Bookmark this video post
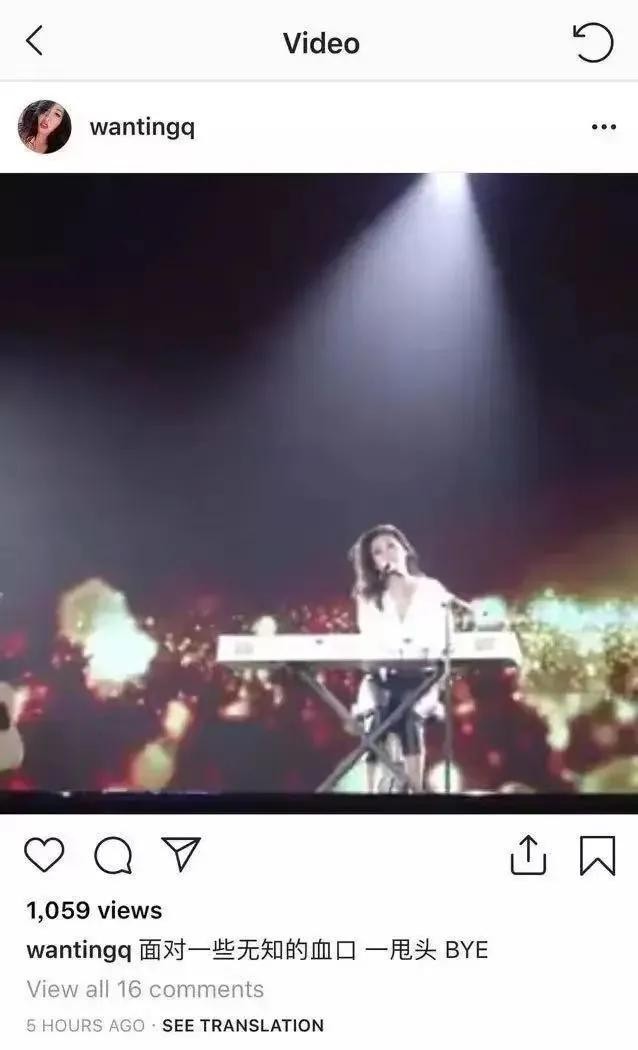Viewport: 638px width, 1050px height. pos(597,856)
